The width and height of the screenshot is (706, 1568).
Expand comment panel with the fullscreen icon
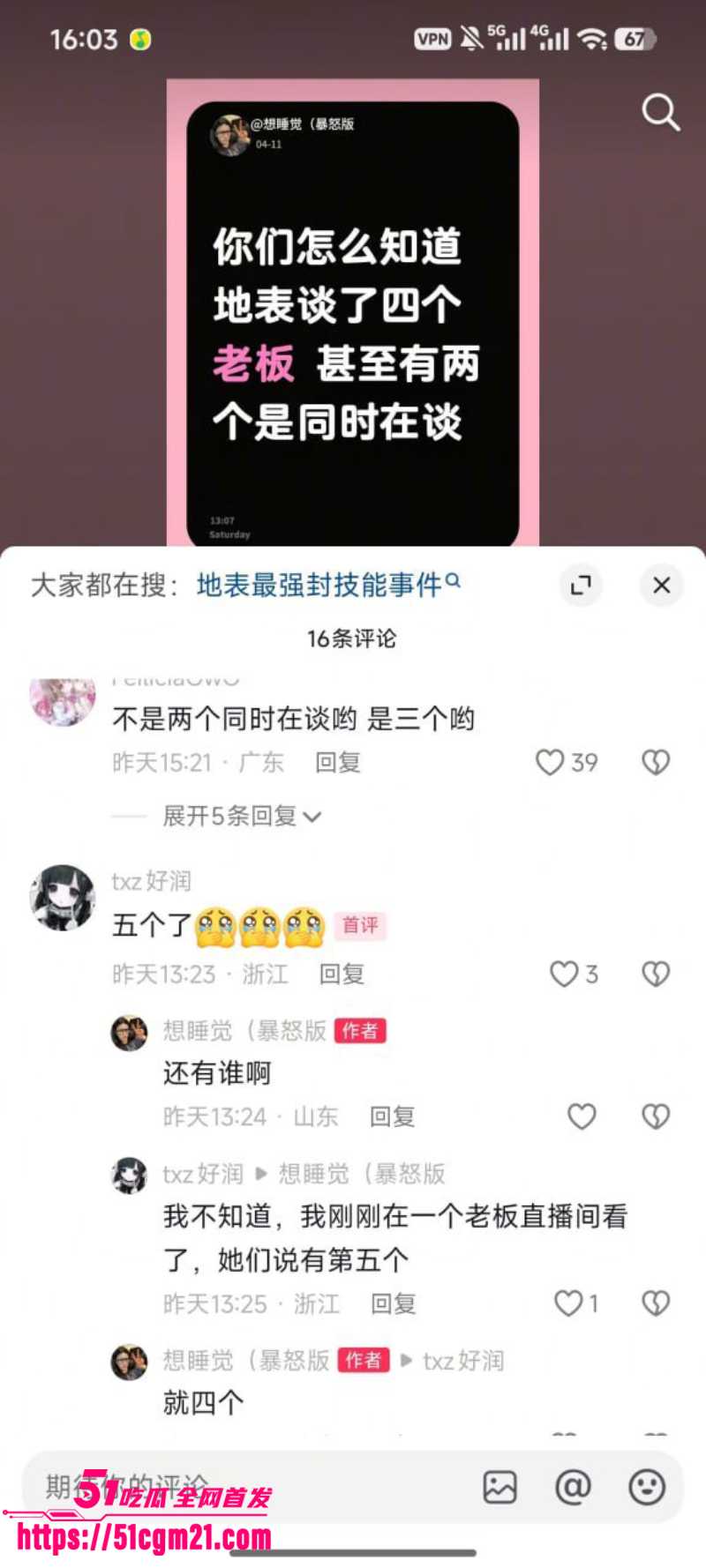(x=581, y=586)
